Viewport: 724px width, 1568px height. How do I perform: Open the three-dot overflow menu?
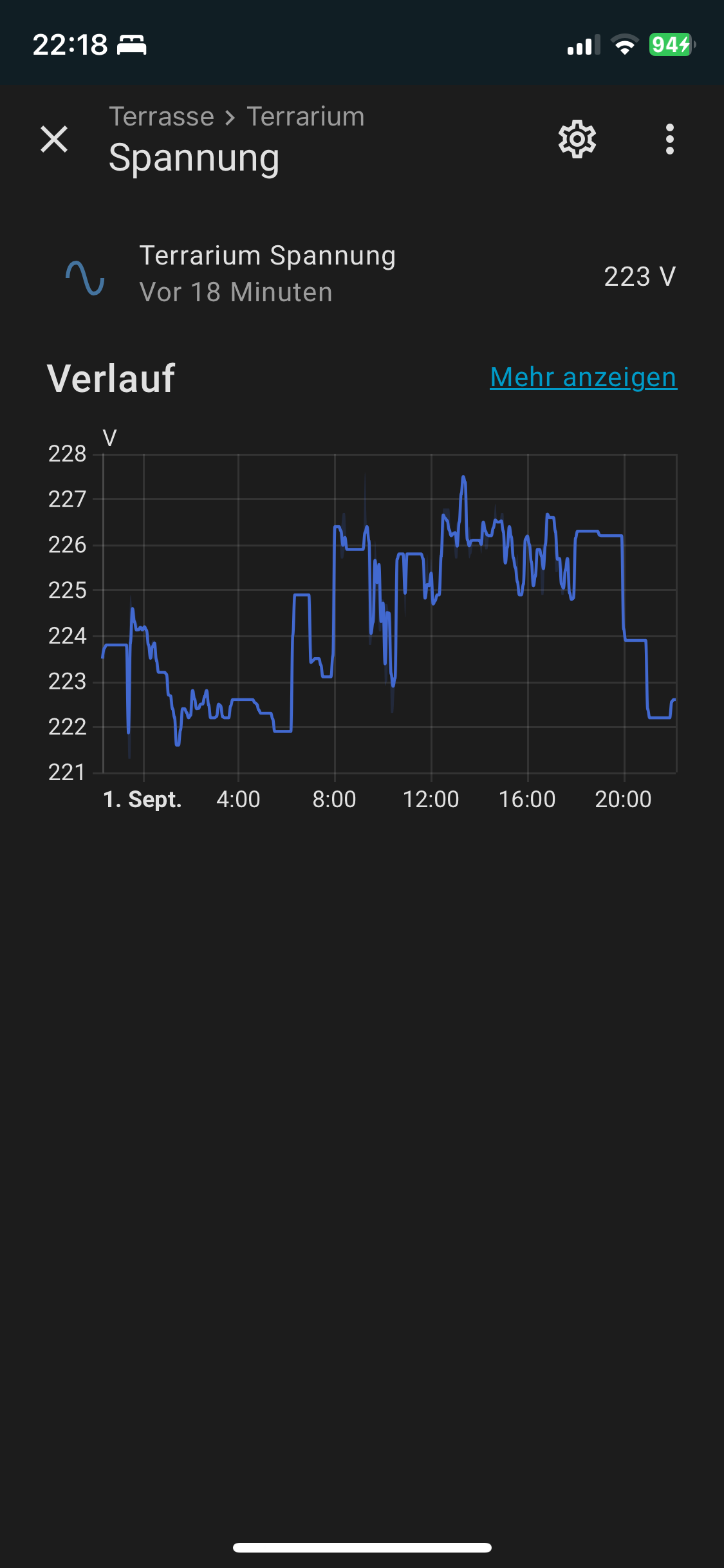click(669, 139)
